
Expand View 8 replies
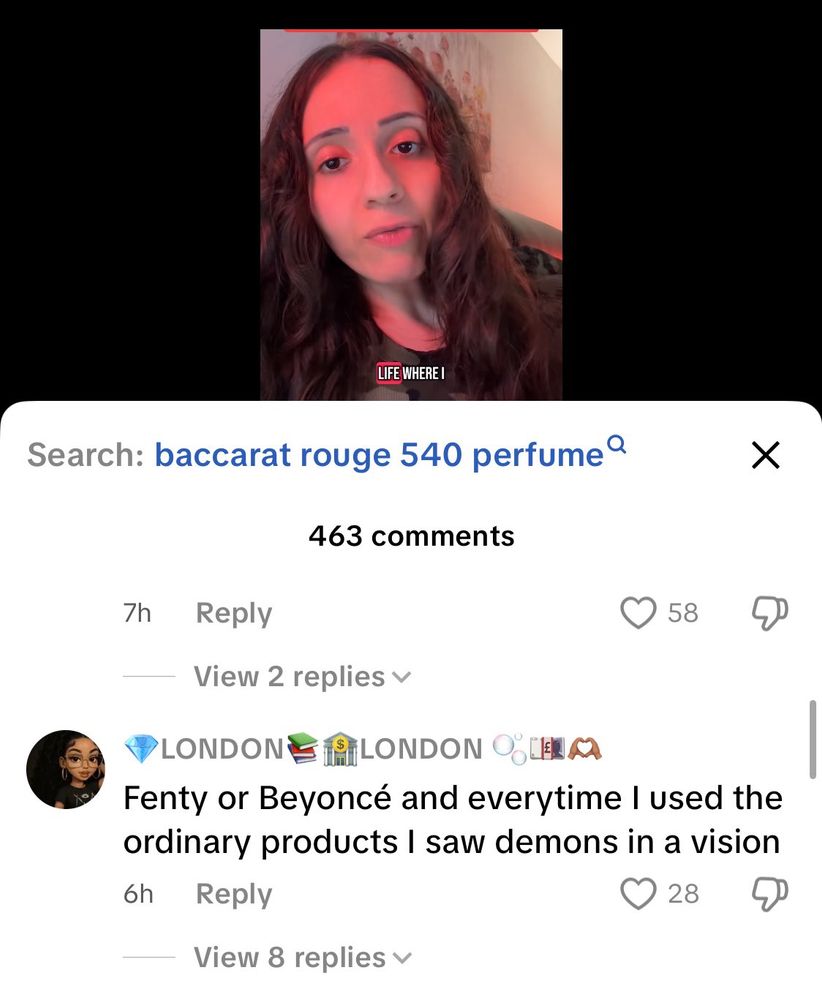pos(293,957)
